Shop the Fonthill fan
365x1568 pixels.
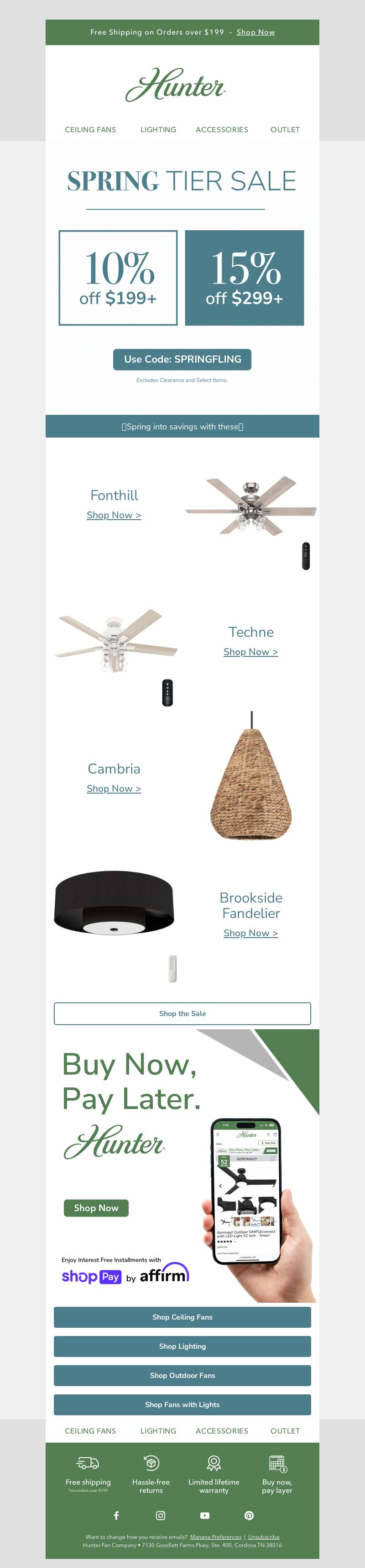(114, 515)
